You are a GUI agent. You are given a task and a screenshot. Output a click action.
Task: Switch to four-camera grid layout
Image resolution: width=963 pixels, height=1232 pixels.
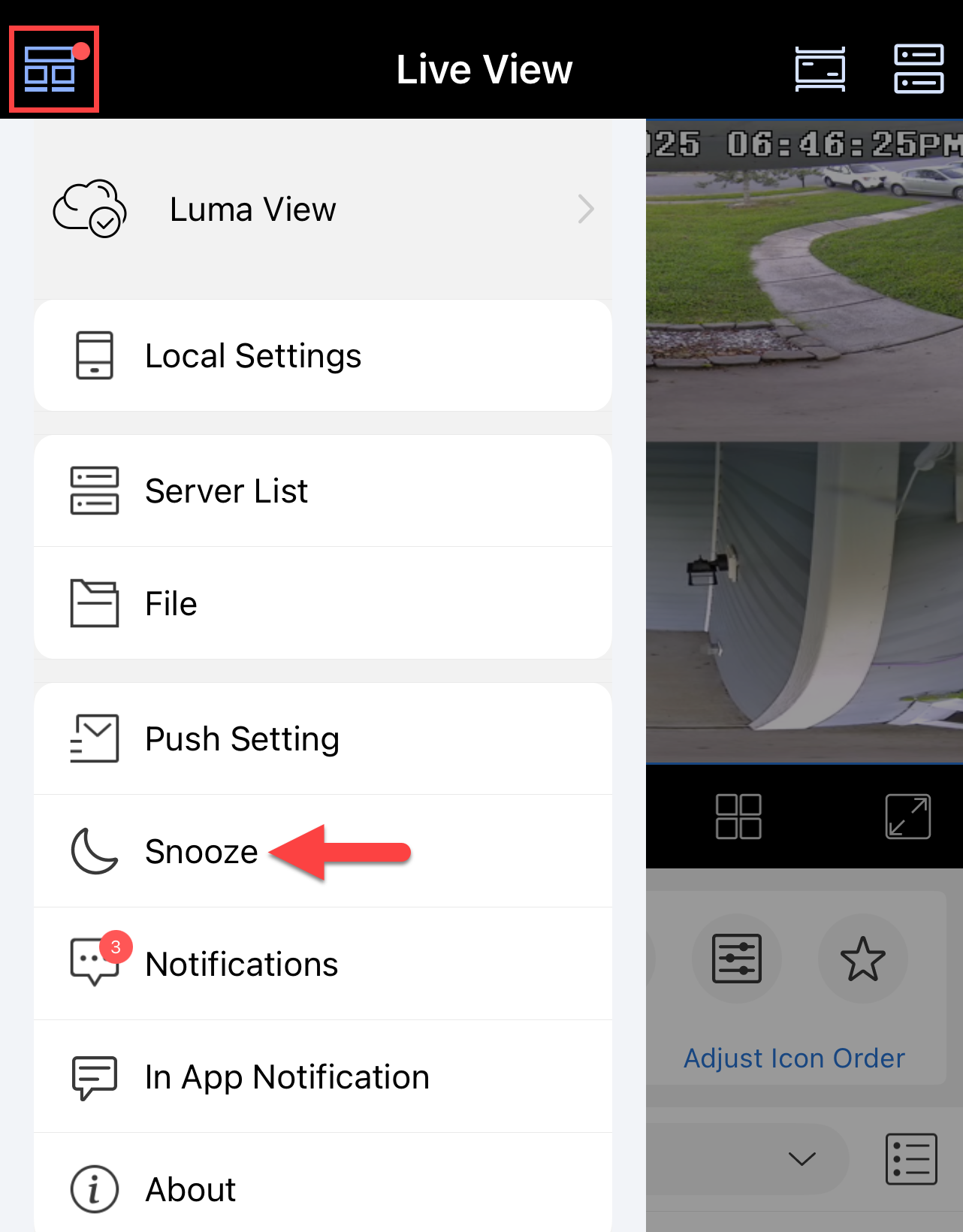pos(738,817)
